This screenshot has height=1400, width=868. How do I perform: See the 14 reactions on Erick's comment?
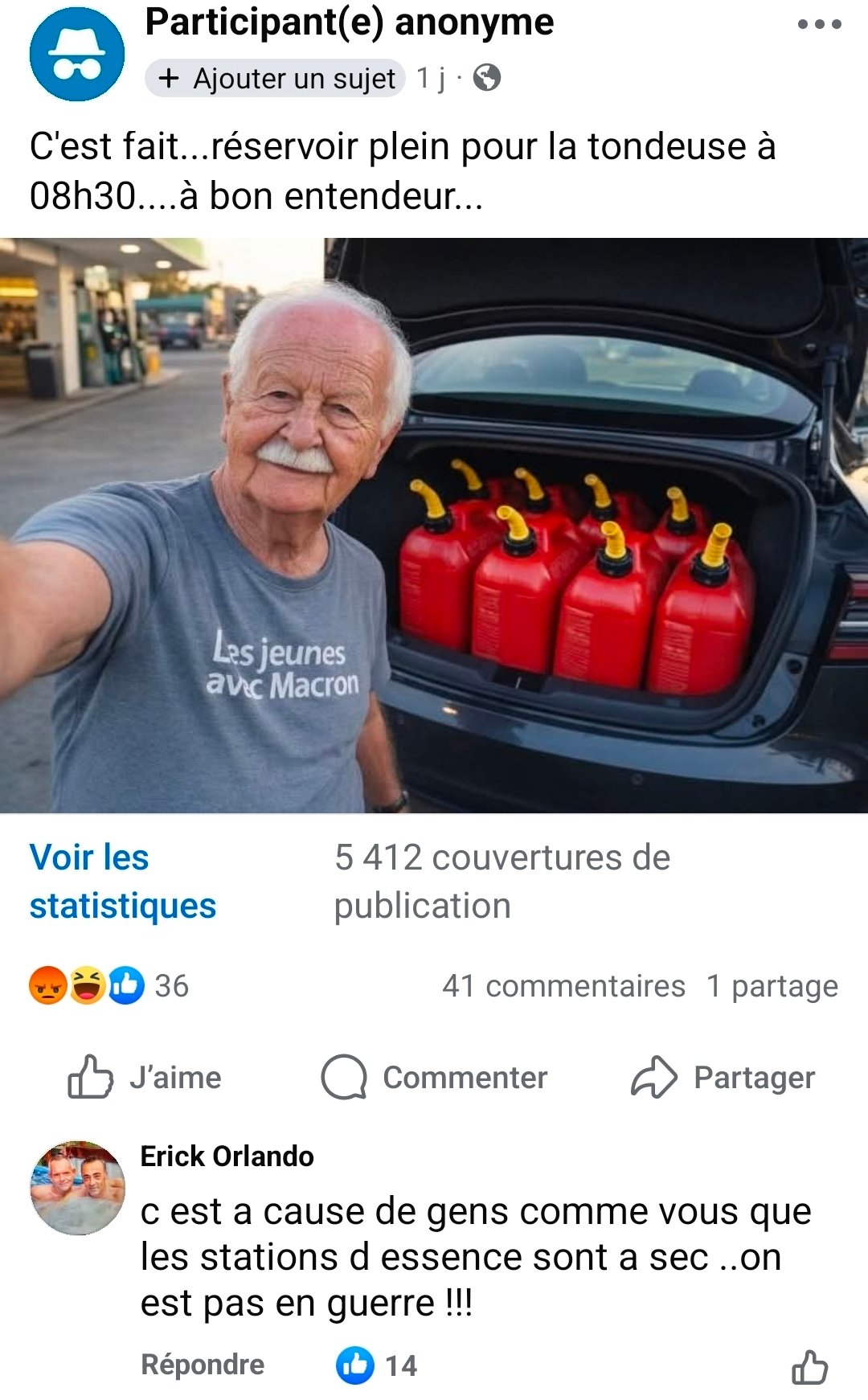(376, 1365)
